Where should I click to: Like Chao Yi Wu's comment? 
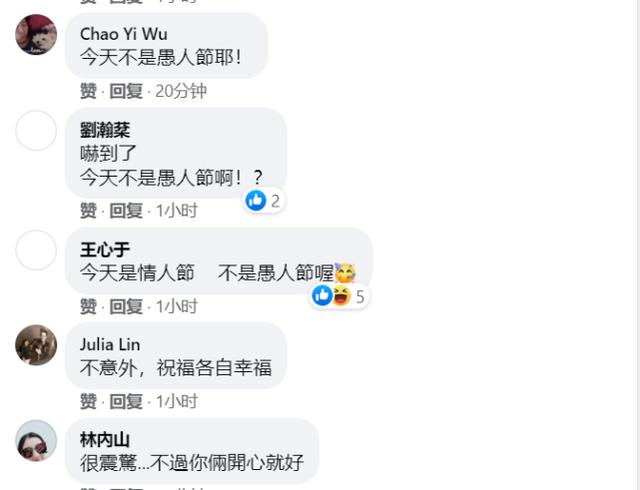(88, 91)
